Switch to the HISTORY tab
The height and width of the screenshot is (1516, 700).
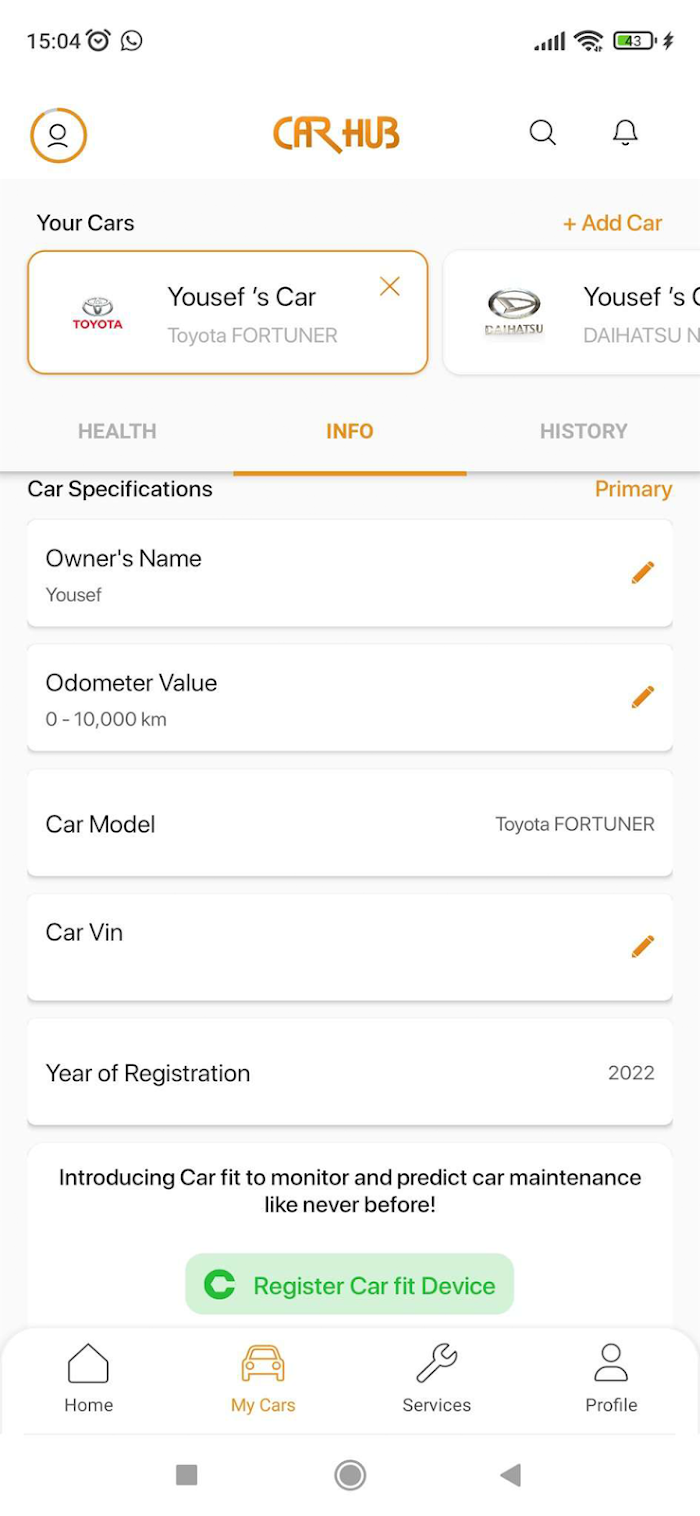(583, 431)
